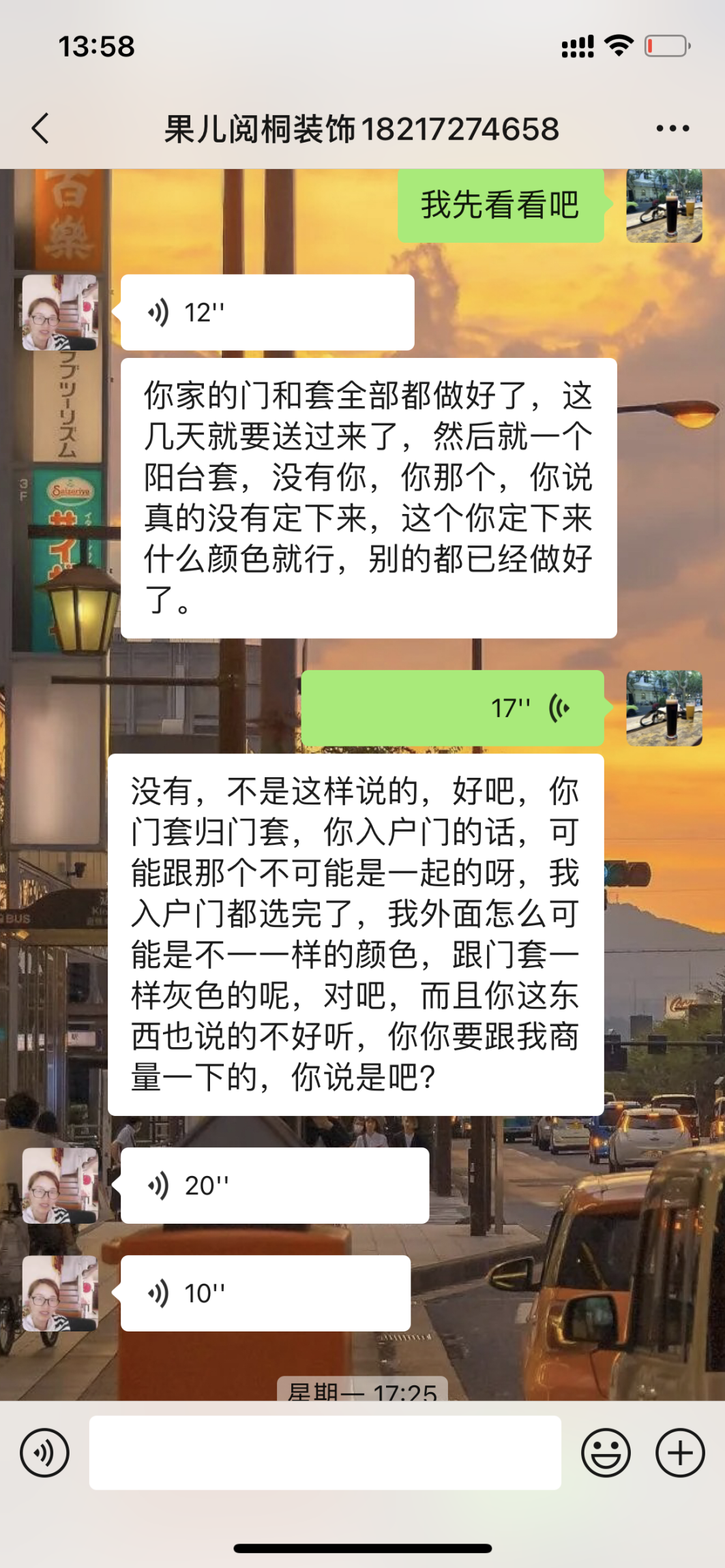Go back to the chat list
Screen dimensions: 725x1568
pos(41,128)
